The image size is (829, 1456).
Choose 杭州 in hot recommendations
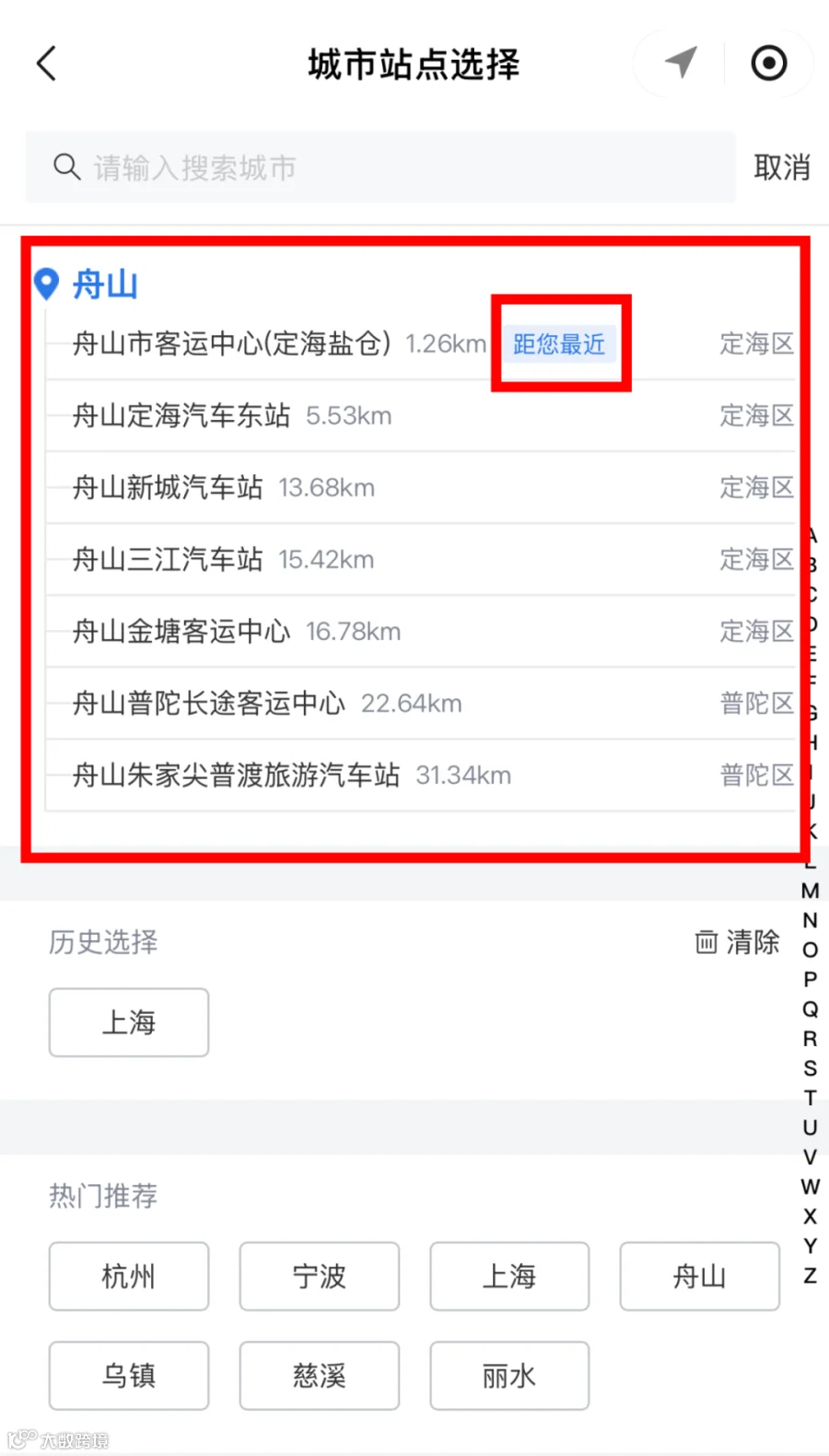tap(129, 1276)
